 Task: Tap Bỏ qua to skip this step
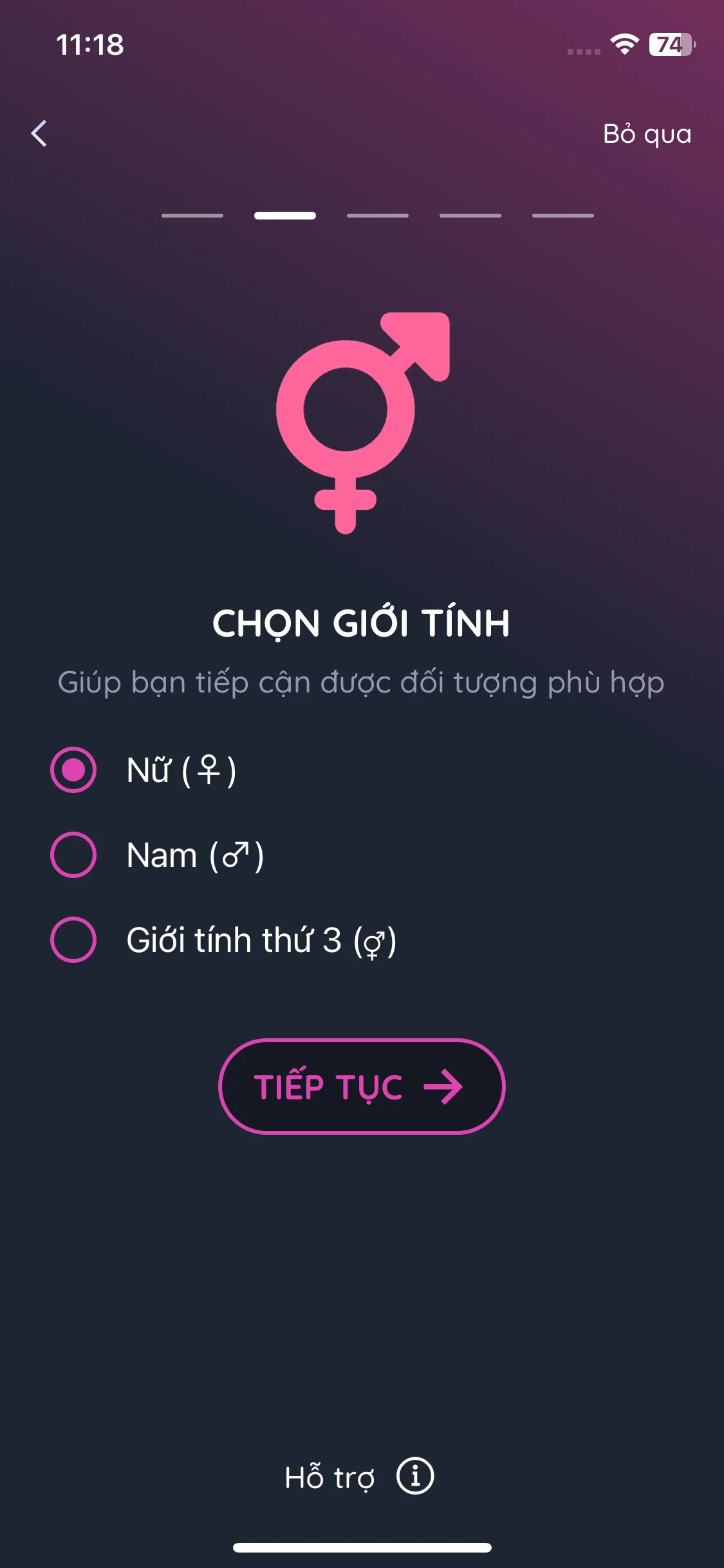tap(646, 134)
